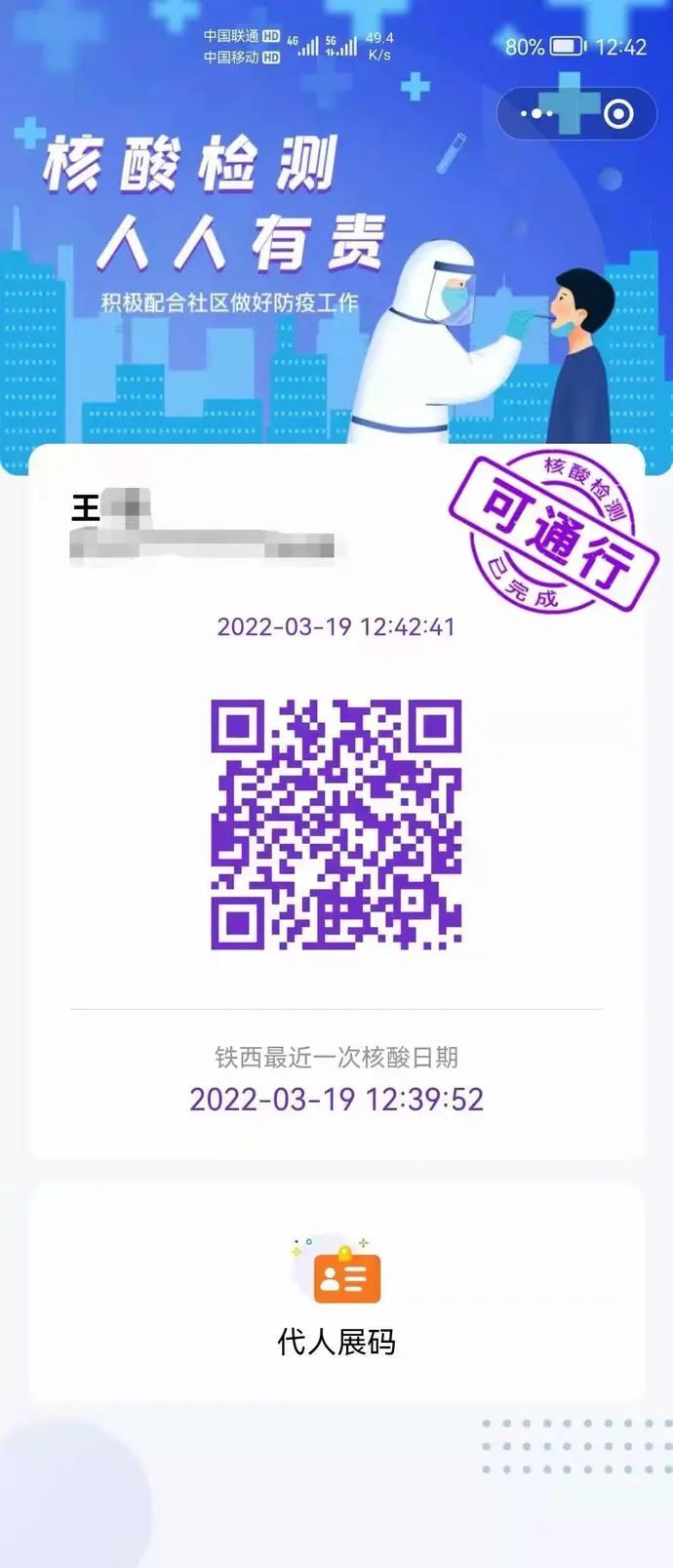Open 代人展码 to show someone else's code

coord(336,1299)
